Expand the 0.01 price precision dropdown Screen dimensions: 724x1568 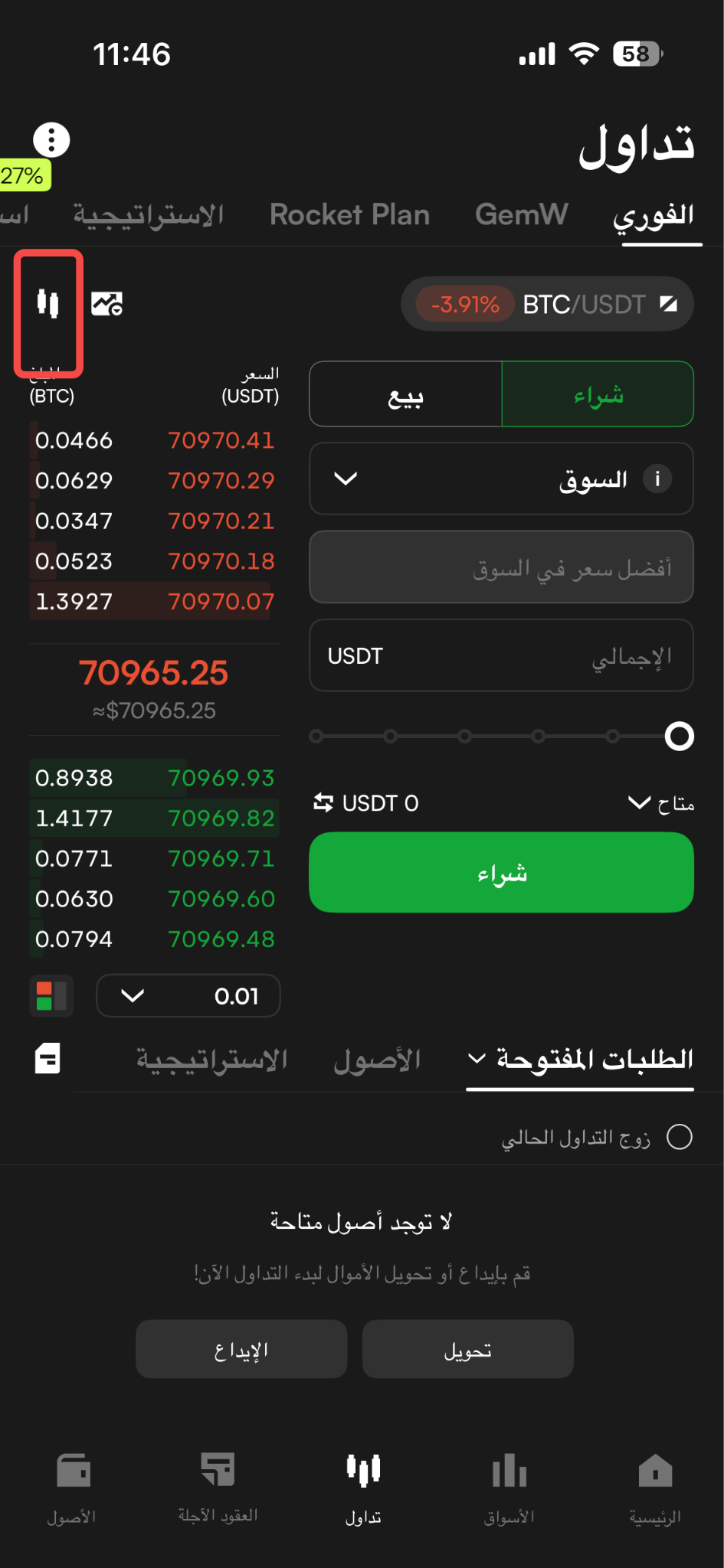pos(188,995)
